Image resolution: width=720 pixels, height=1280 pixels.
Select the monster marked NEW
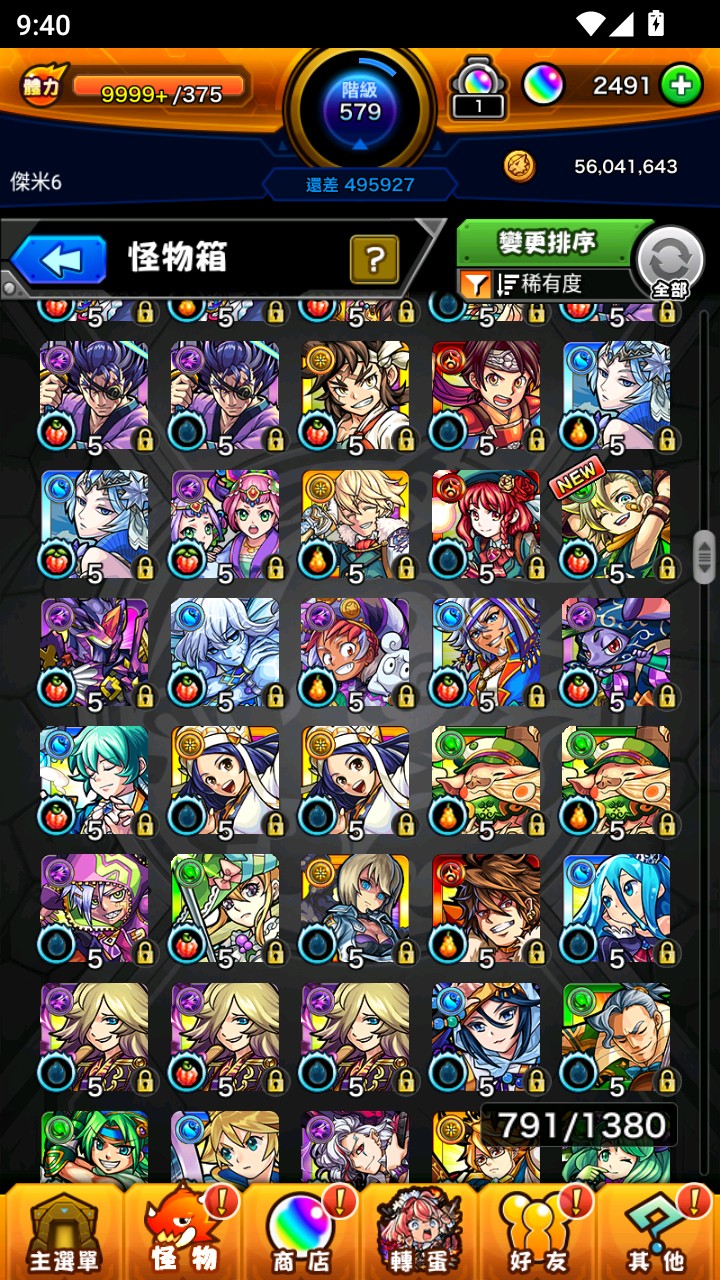click(x=616, y=523)
